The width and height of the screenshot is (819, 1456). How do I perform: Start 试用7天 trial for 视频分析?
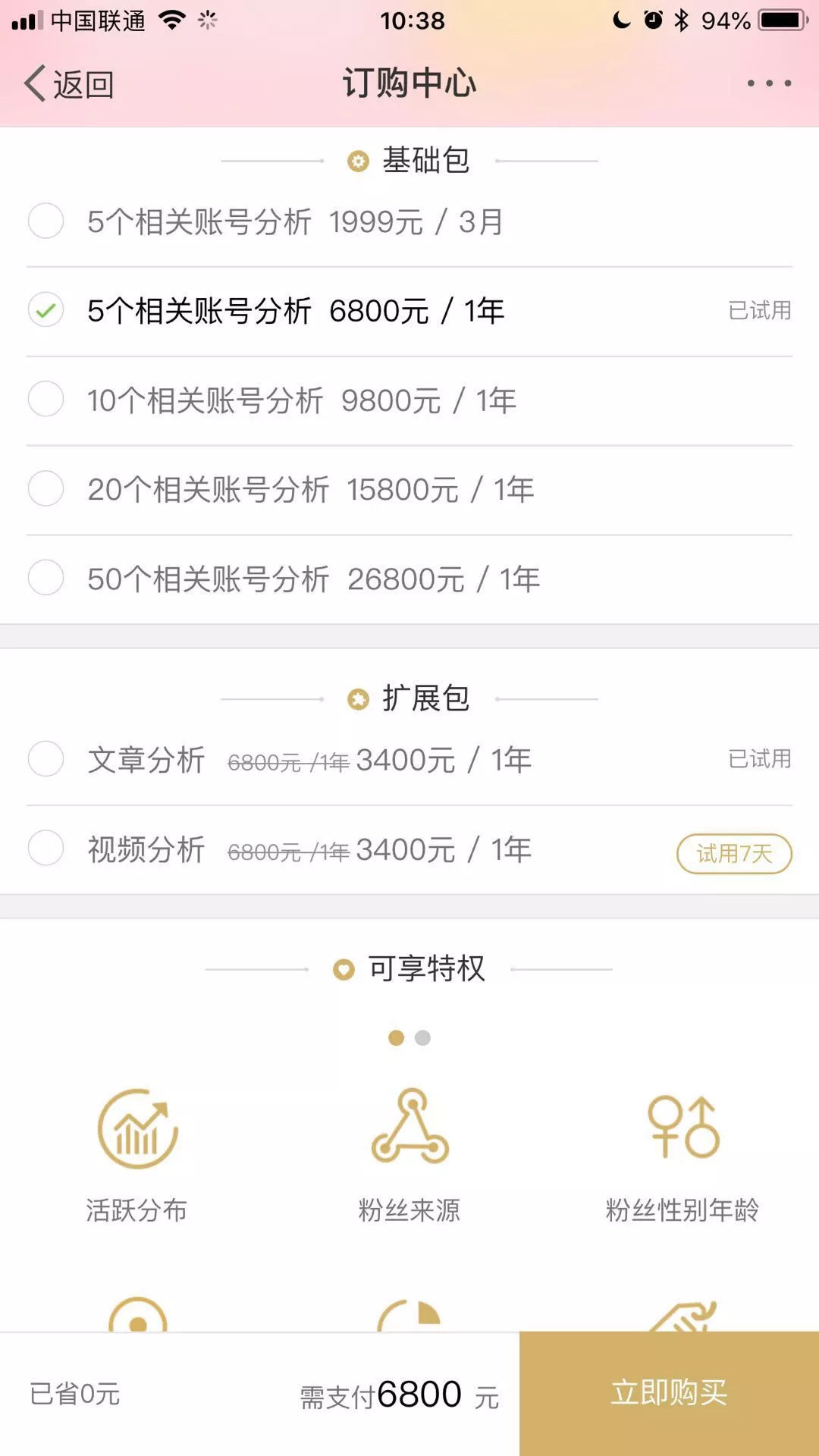733,854
